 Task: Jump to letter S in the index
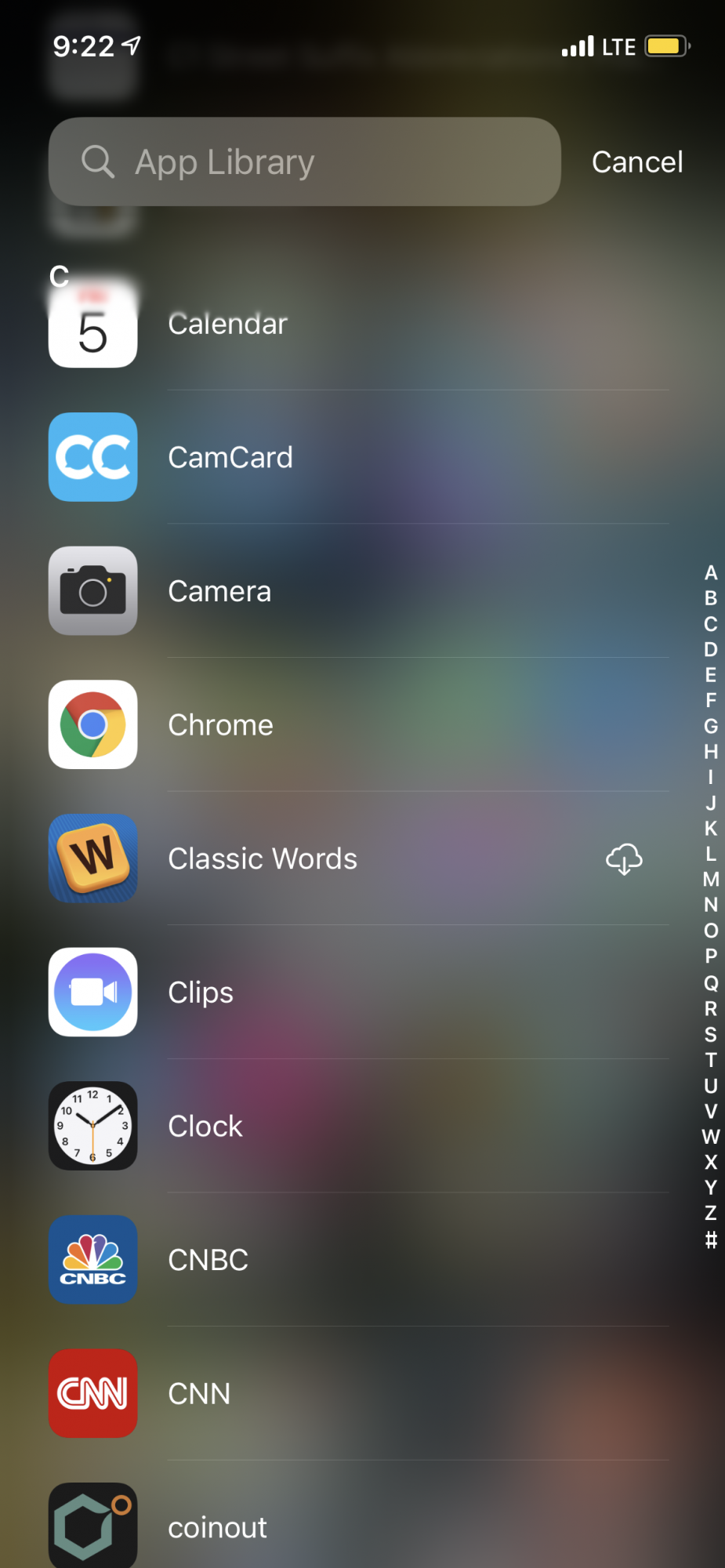711,1034
